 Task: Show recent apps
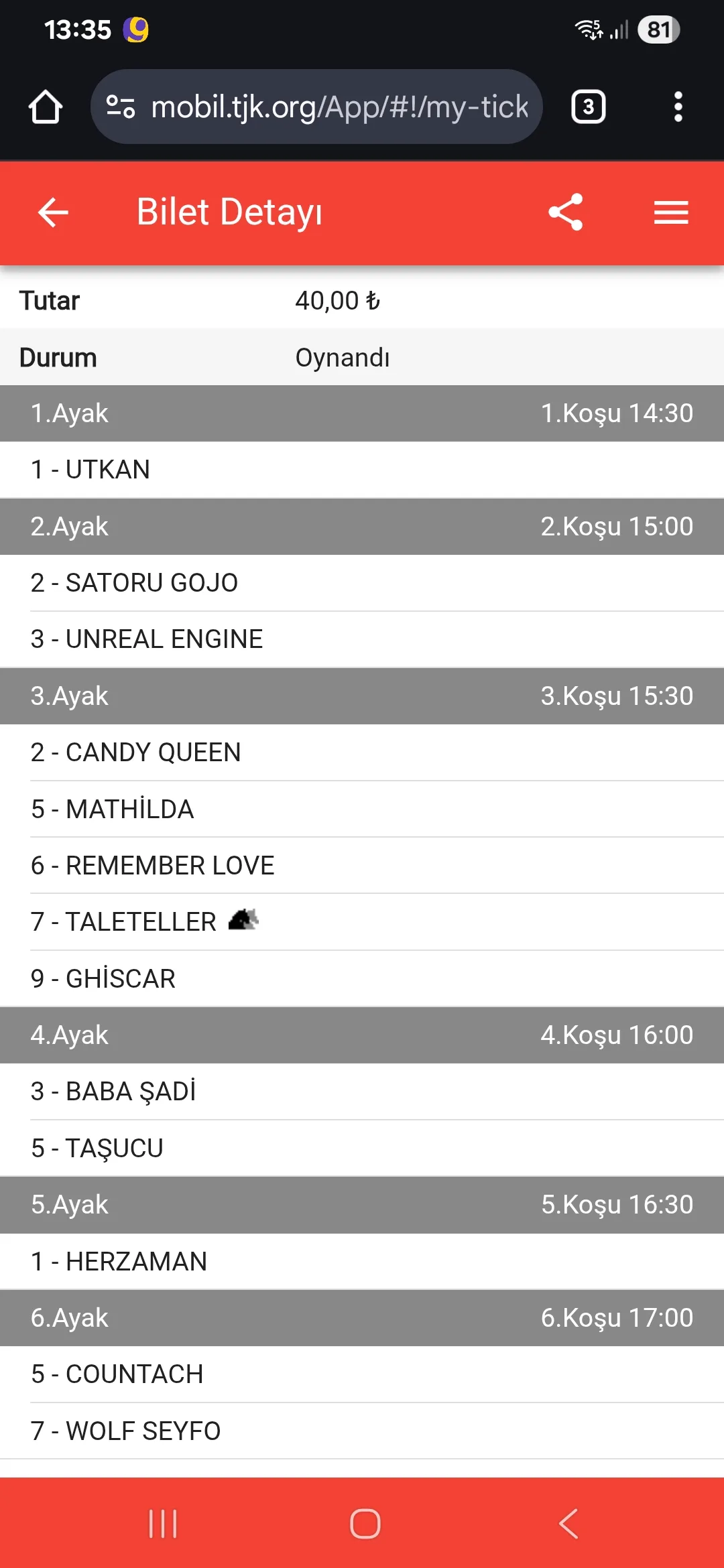[163, 1524]
